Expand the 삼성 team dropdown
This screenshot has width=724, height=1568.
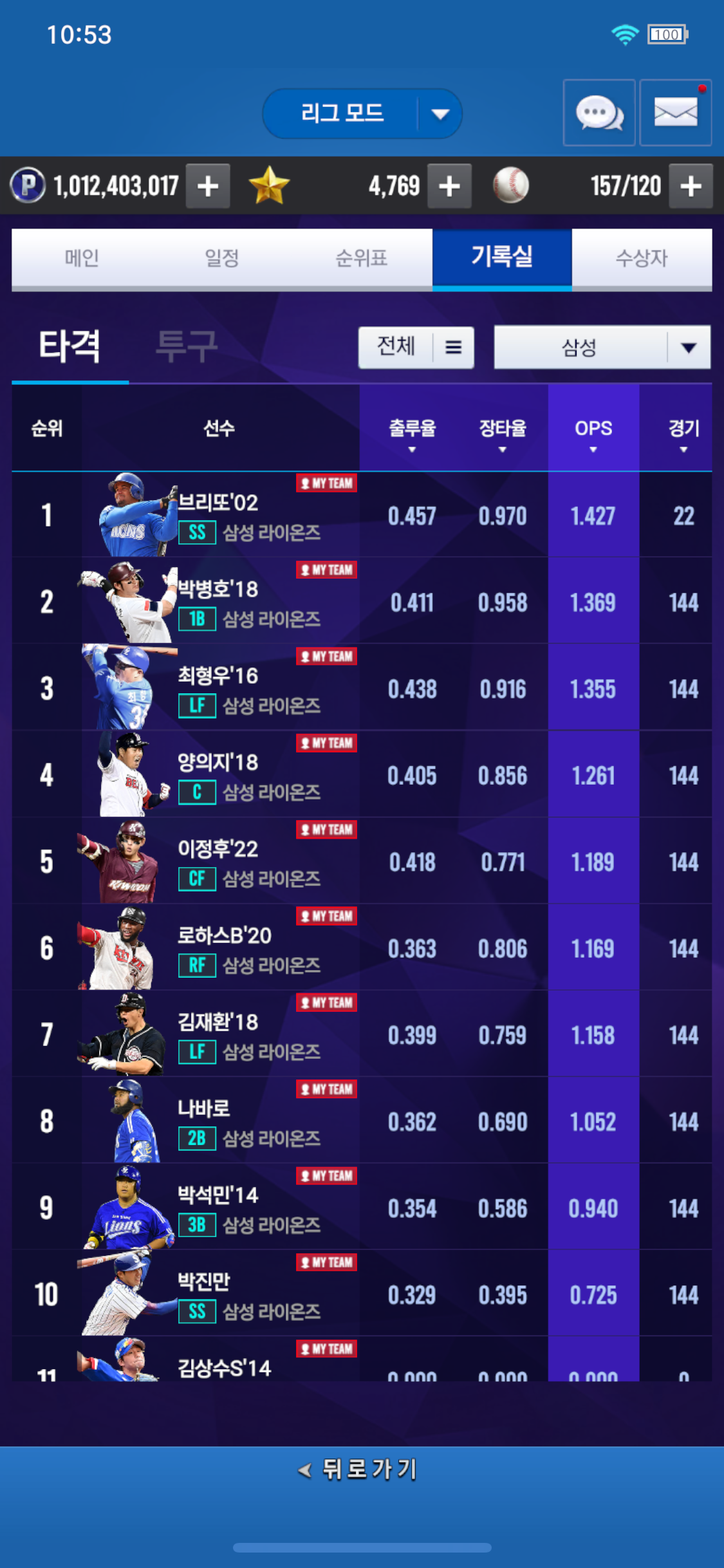(602, 348)
